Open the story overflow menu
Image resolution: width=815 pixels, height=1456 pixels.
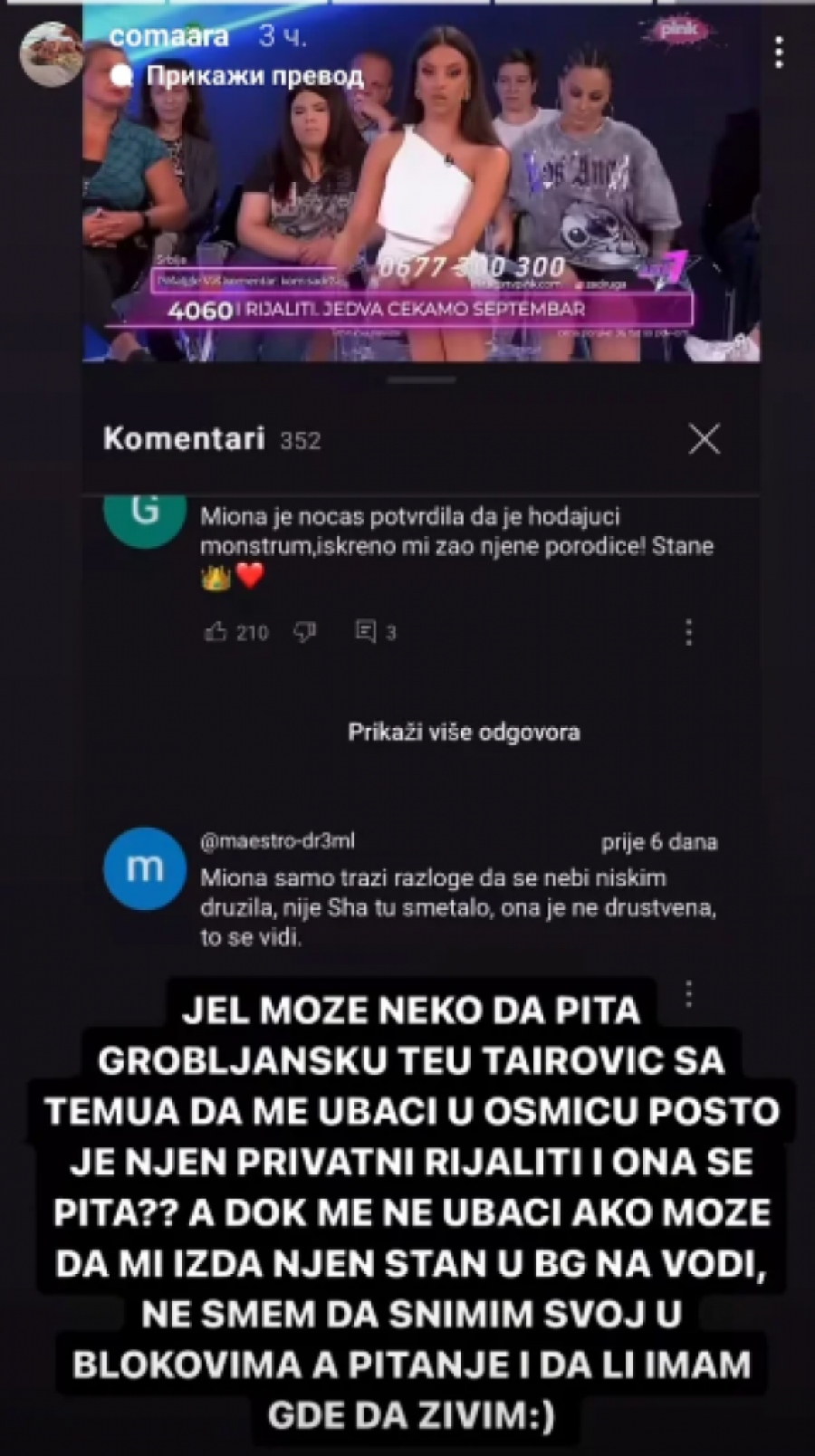coord(779,53)
